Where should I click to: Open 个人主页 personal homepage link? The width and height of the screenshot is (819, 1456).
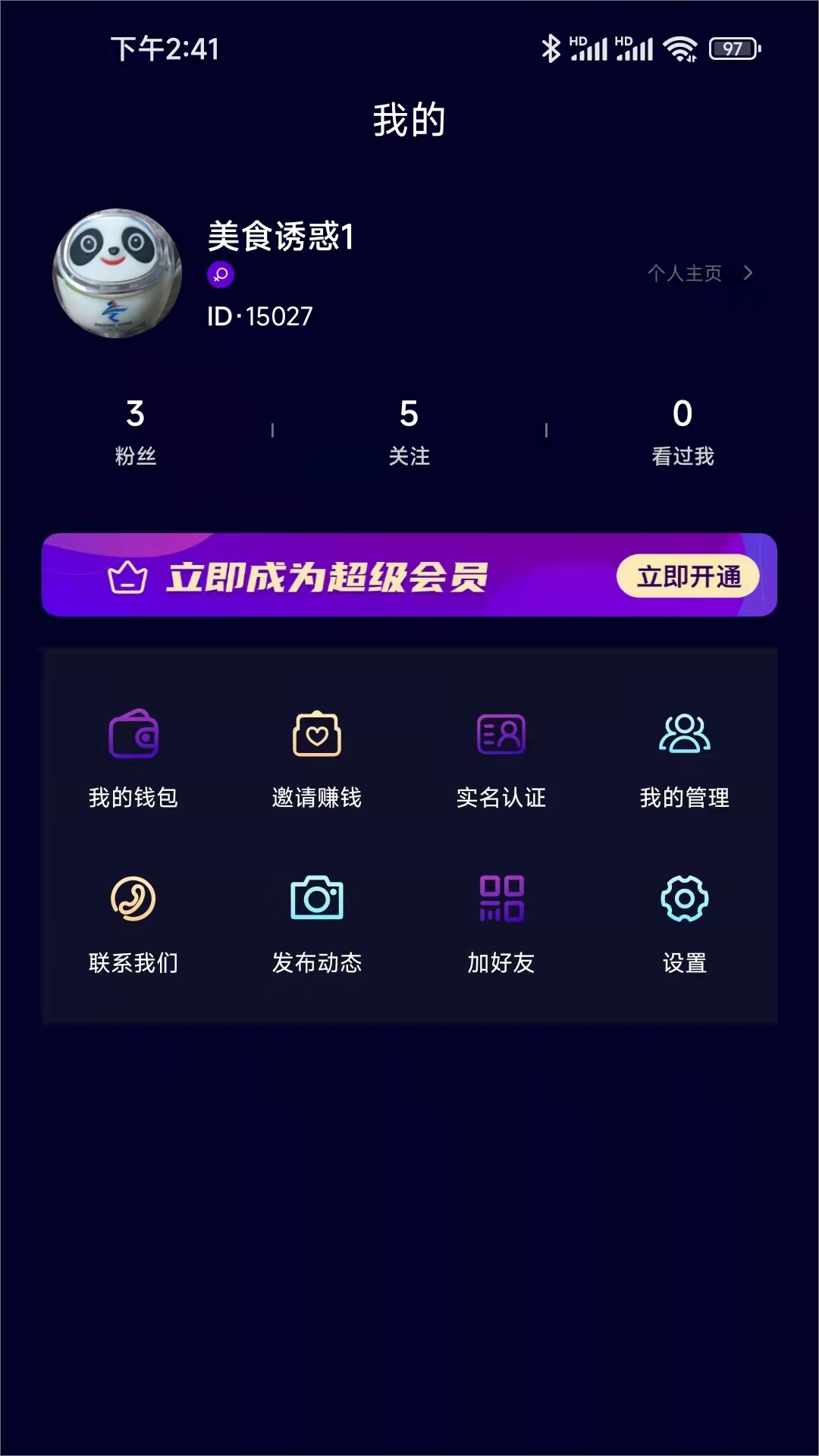pos(698,273)
